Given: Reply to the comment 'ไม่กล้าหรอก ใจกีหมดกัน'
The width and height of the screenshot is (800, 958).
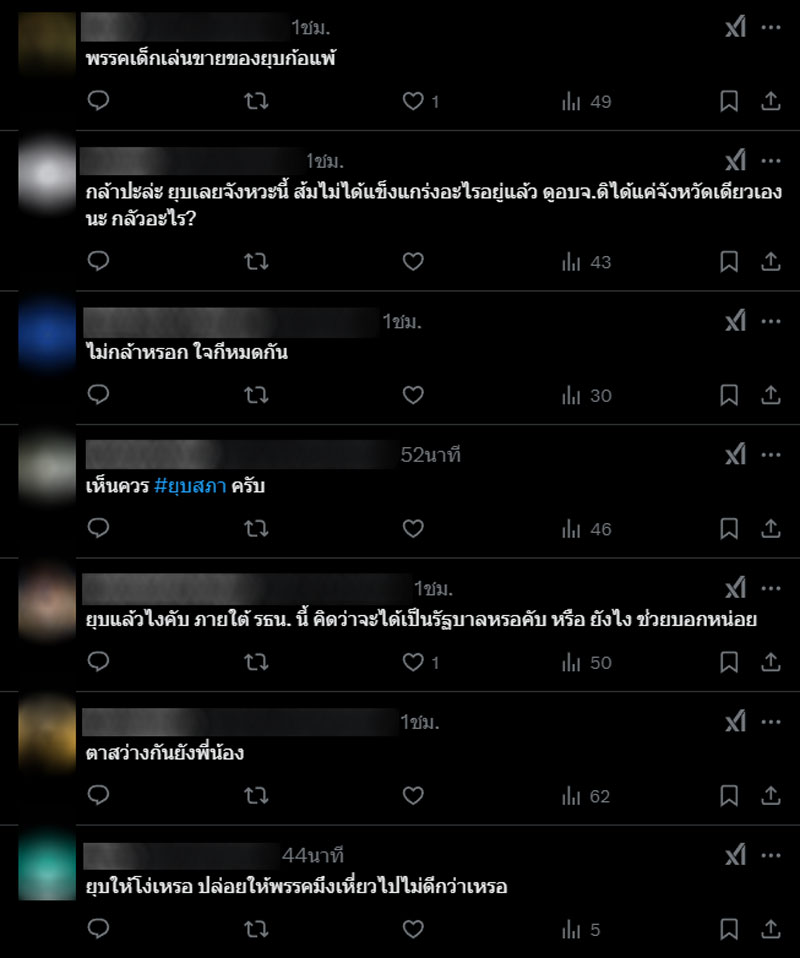Looking at the screenshot, I should coord(98,395).
